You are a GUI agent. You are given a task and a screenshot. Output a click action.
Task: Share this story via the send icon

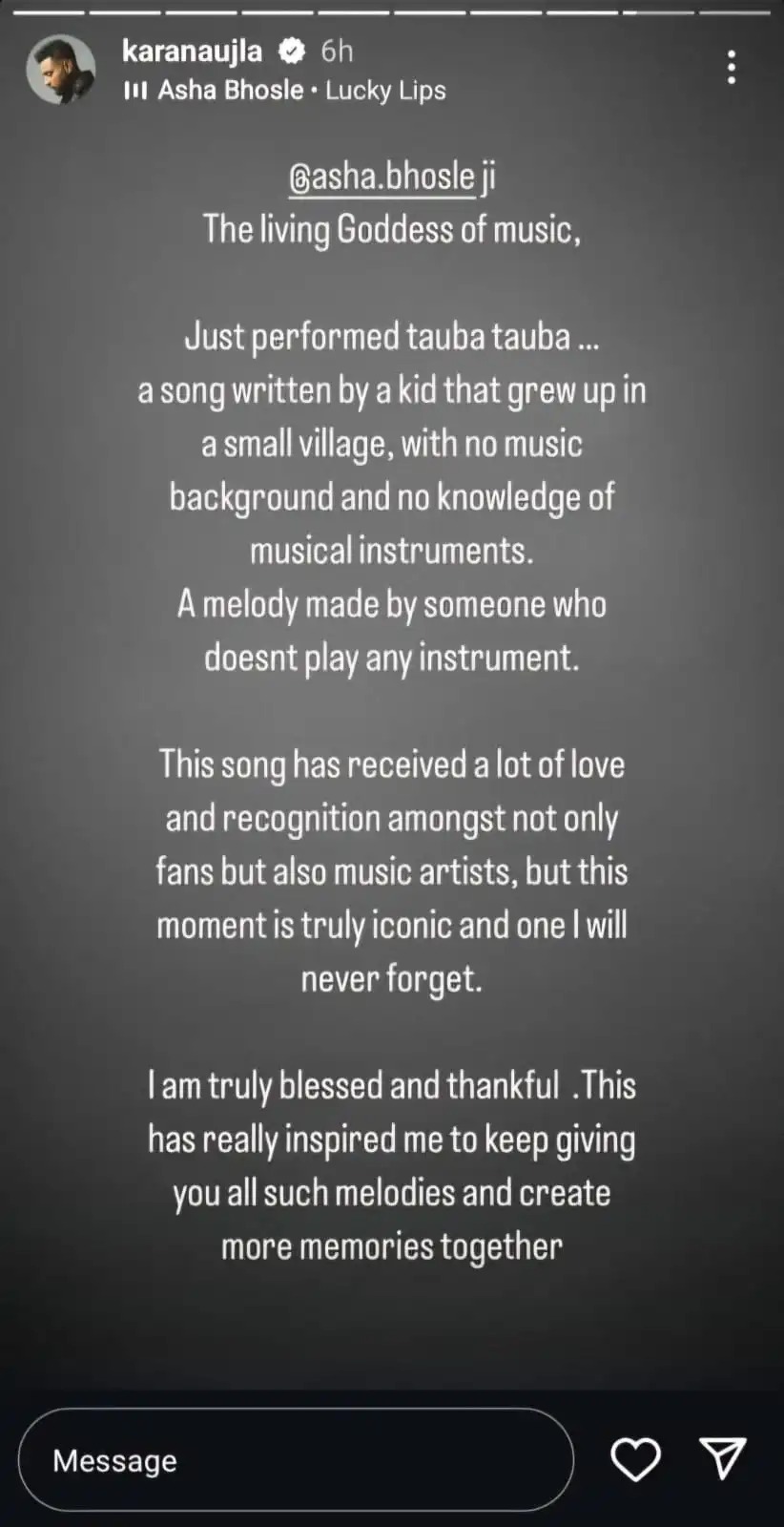click(x=722, y=1459)
